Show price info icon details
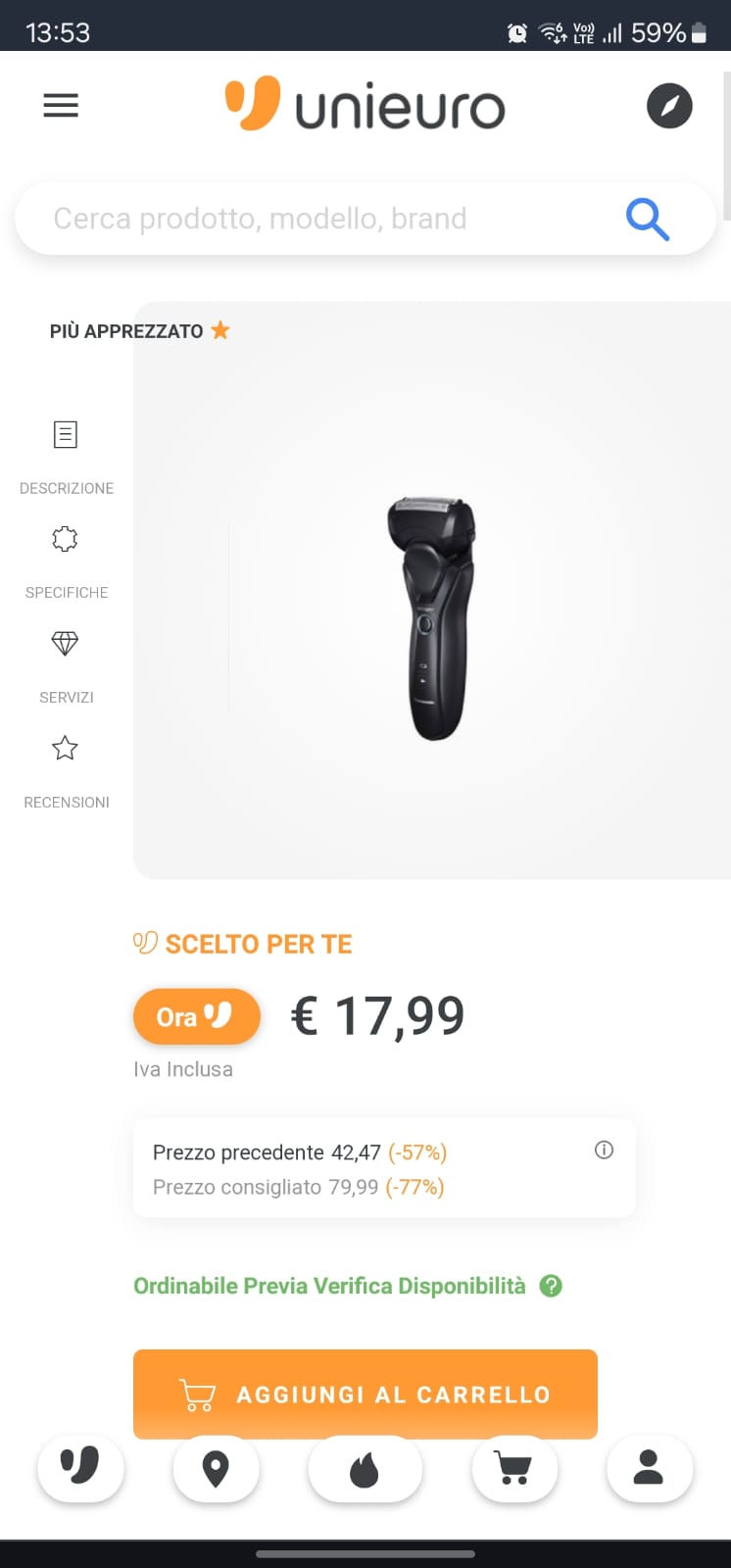This screenshot has height=1568, width=731. (604, 1151)
